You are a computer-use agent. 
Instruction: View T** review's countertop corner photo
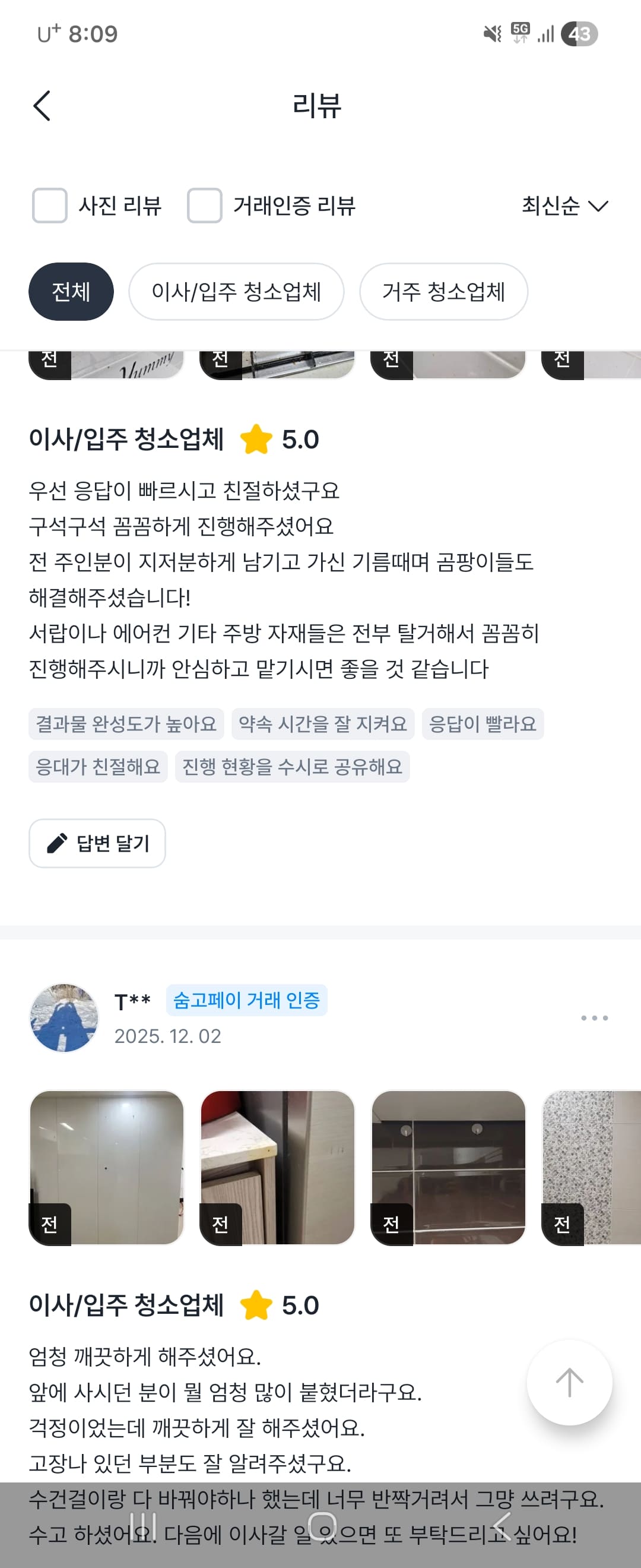click(x=278, y=1167)
